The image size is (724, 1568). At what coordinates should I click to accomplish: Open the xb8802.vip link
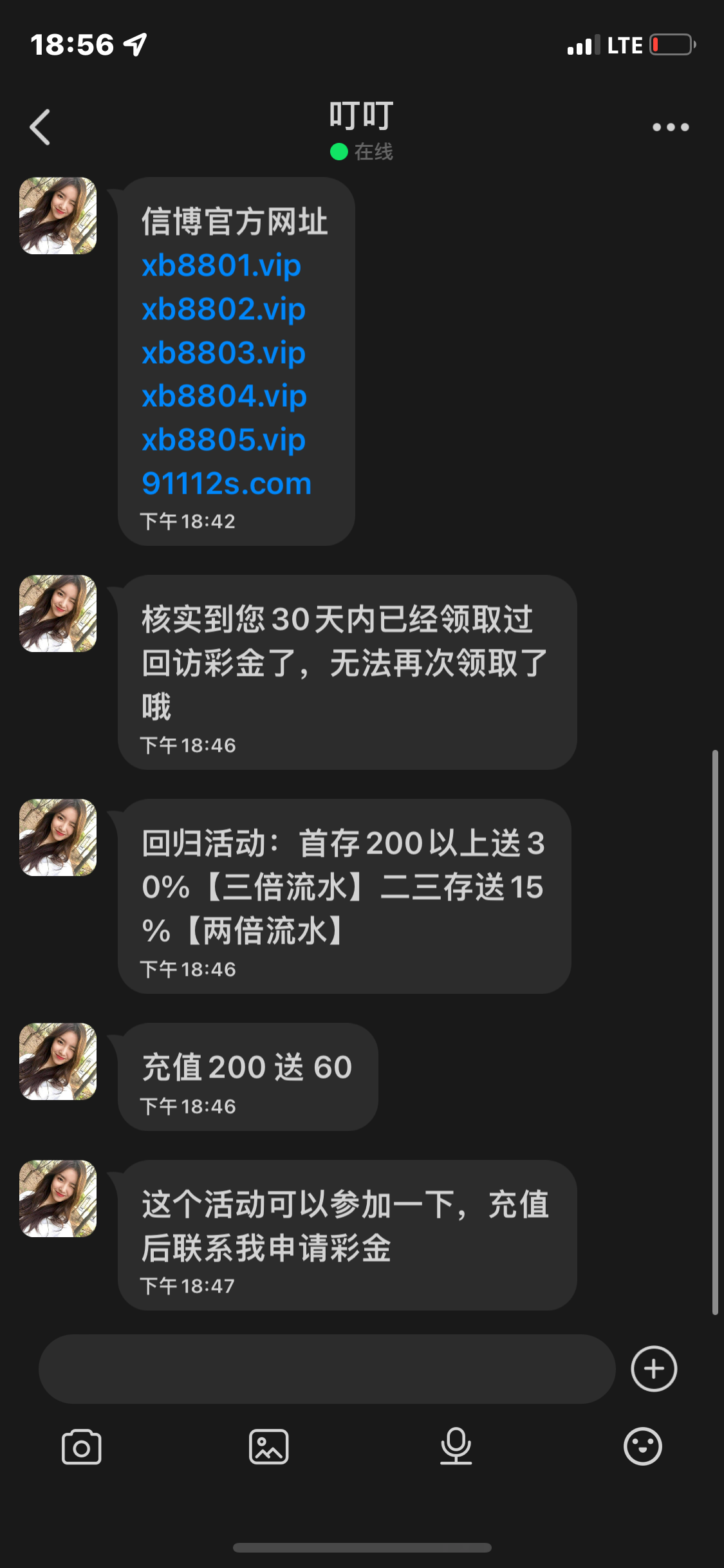(x=223, y=309)
